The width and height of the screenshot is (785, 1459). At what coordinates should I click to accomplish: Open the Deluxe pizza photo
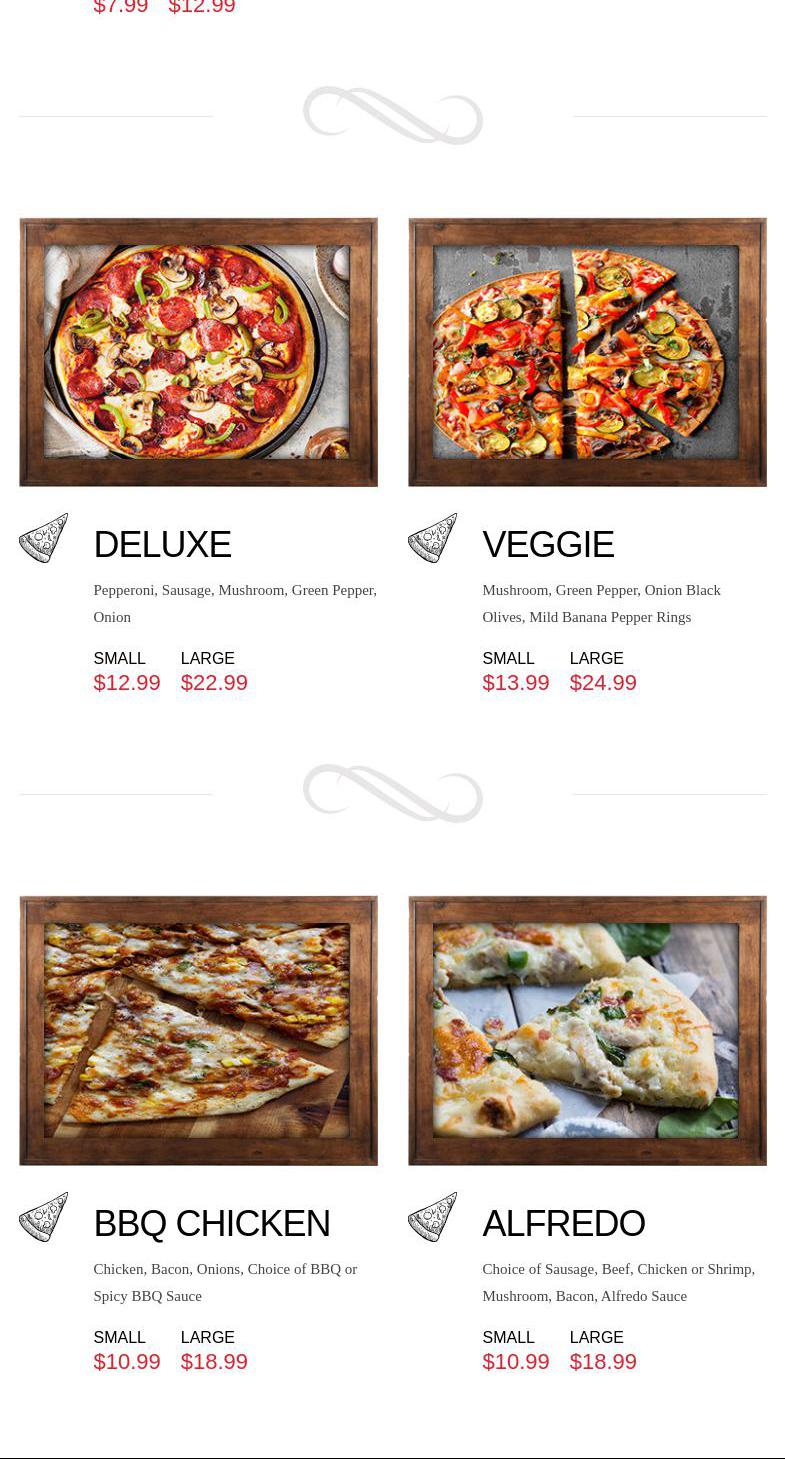coord(198,352)
